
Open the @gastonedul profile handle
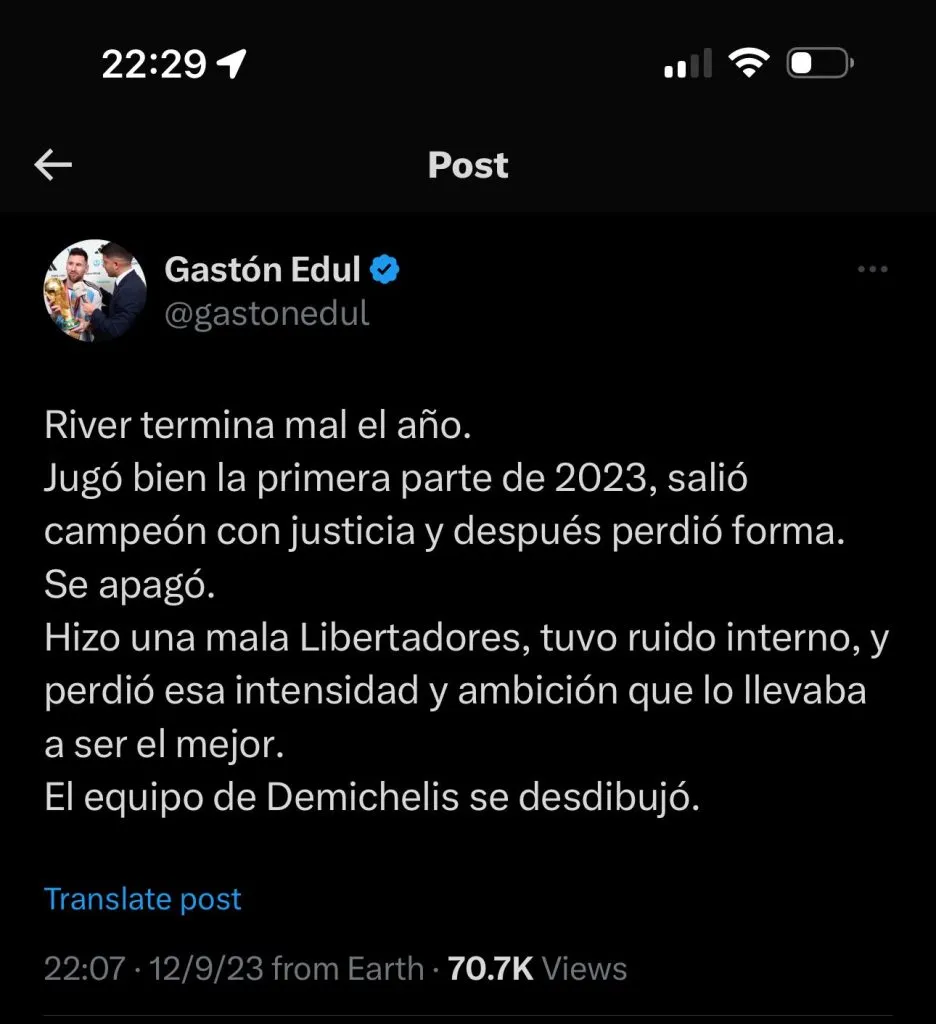266,313
